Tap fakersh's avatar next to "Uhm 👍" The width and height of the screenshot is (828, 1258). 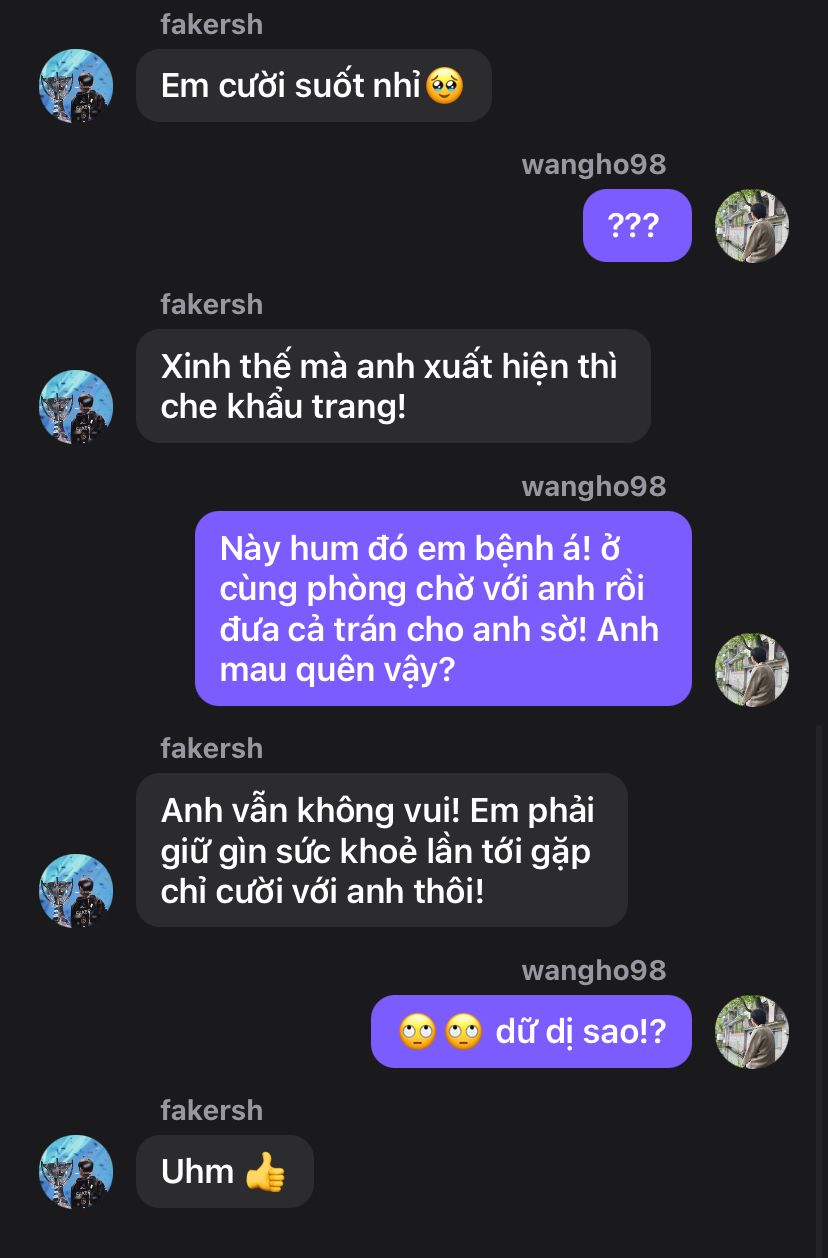point(76,1172)
